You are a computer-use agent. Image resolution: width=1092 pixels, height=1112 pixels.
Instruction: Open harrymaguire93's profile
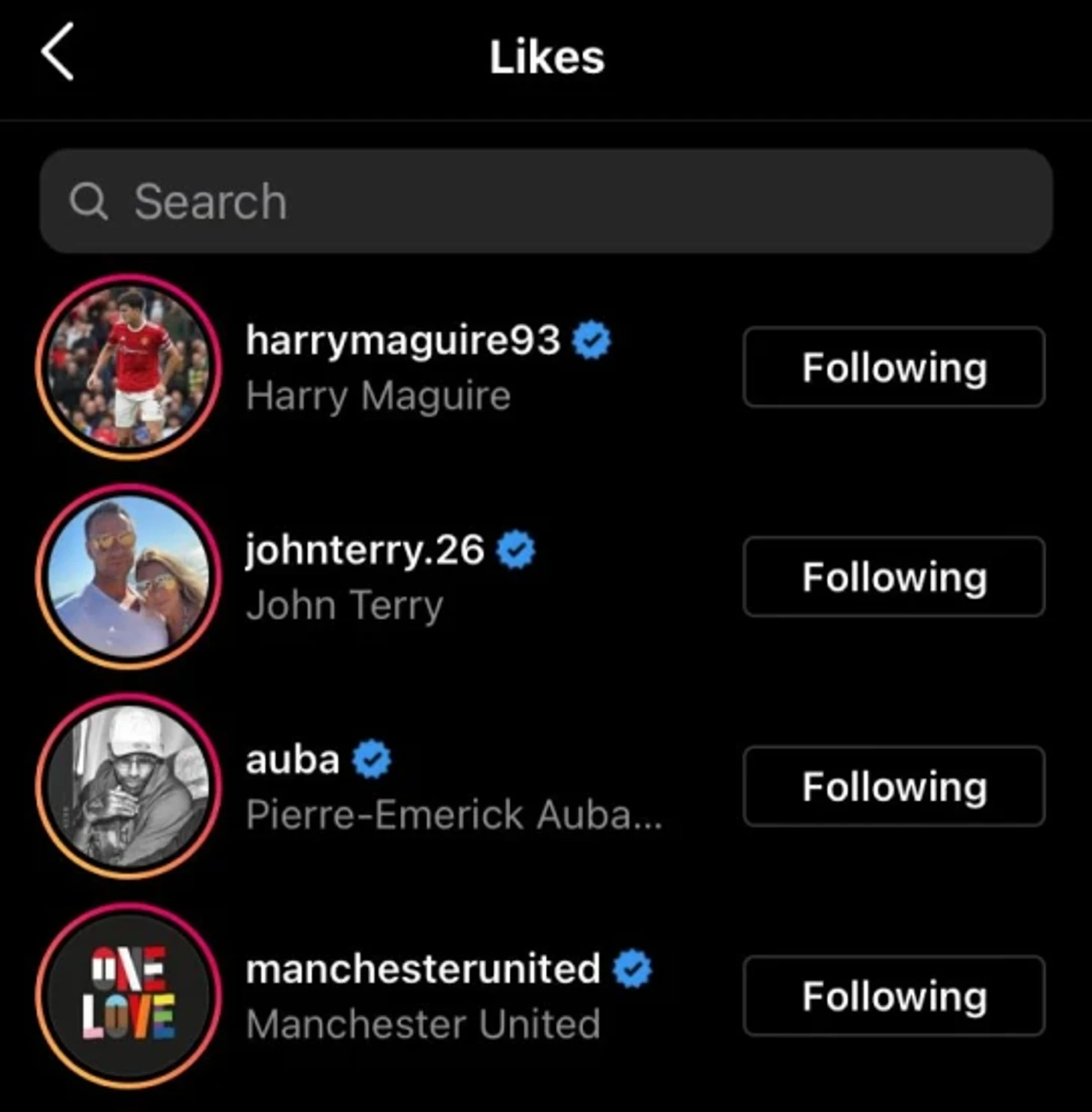point(402,340)
